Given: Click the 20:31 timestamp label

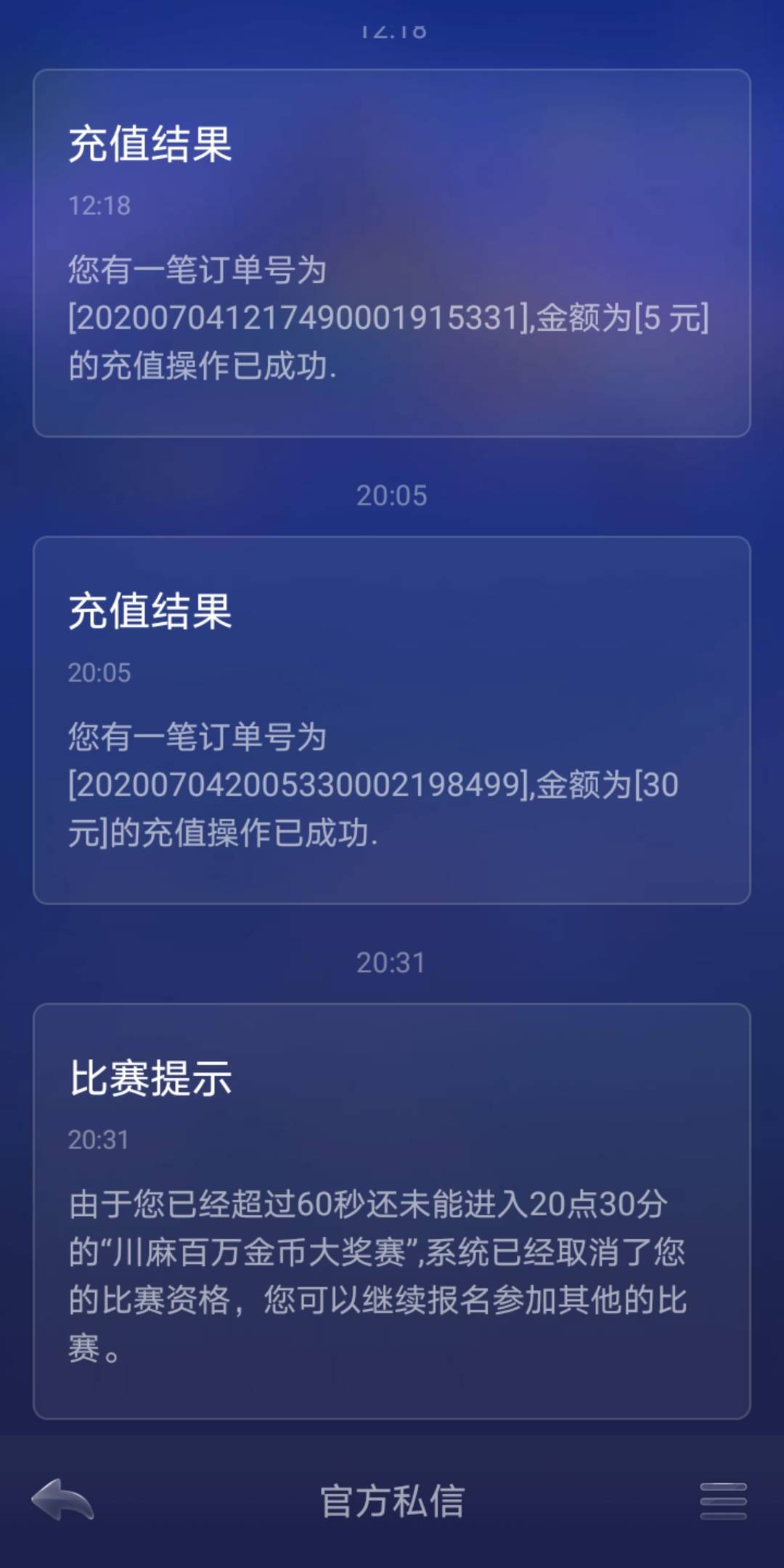Looking at the screenshot, I should pos(392,962).
